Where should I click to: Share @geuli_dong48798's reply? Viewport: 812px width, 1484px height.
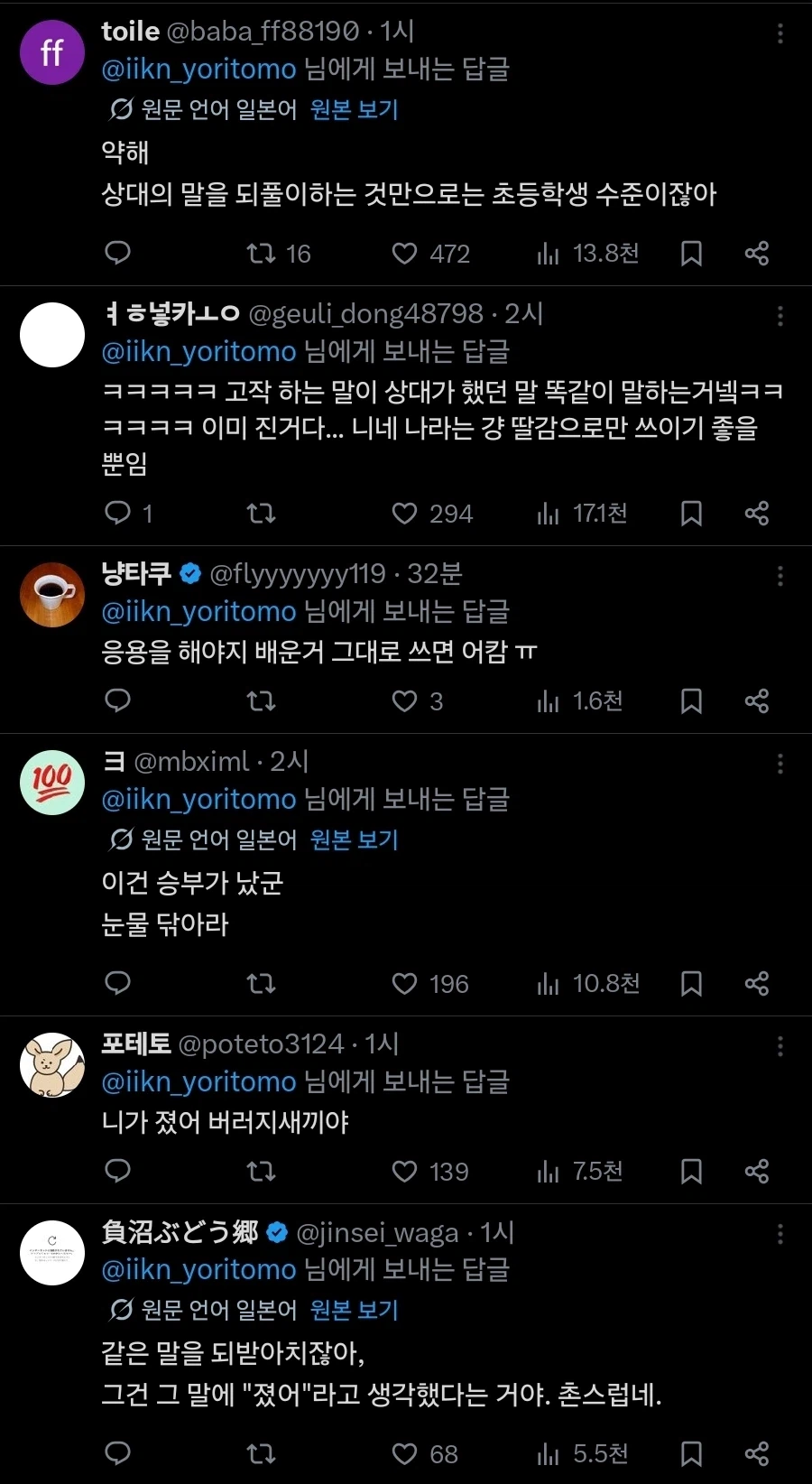pyautogui.click(x=758, y=514)
